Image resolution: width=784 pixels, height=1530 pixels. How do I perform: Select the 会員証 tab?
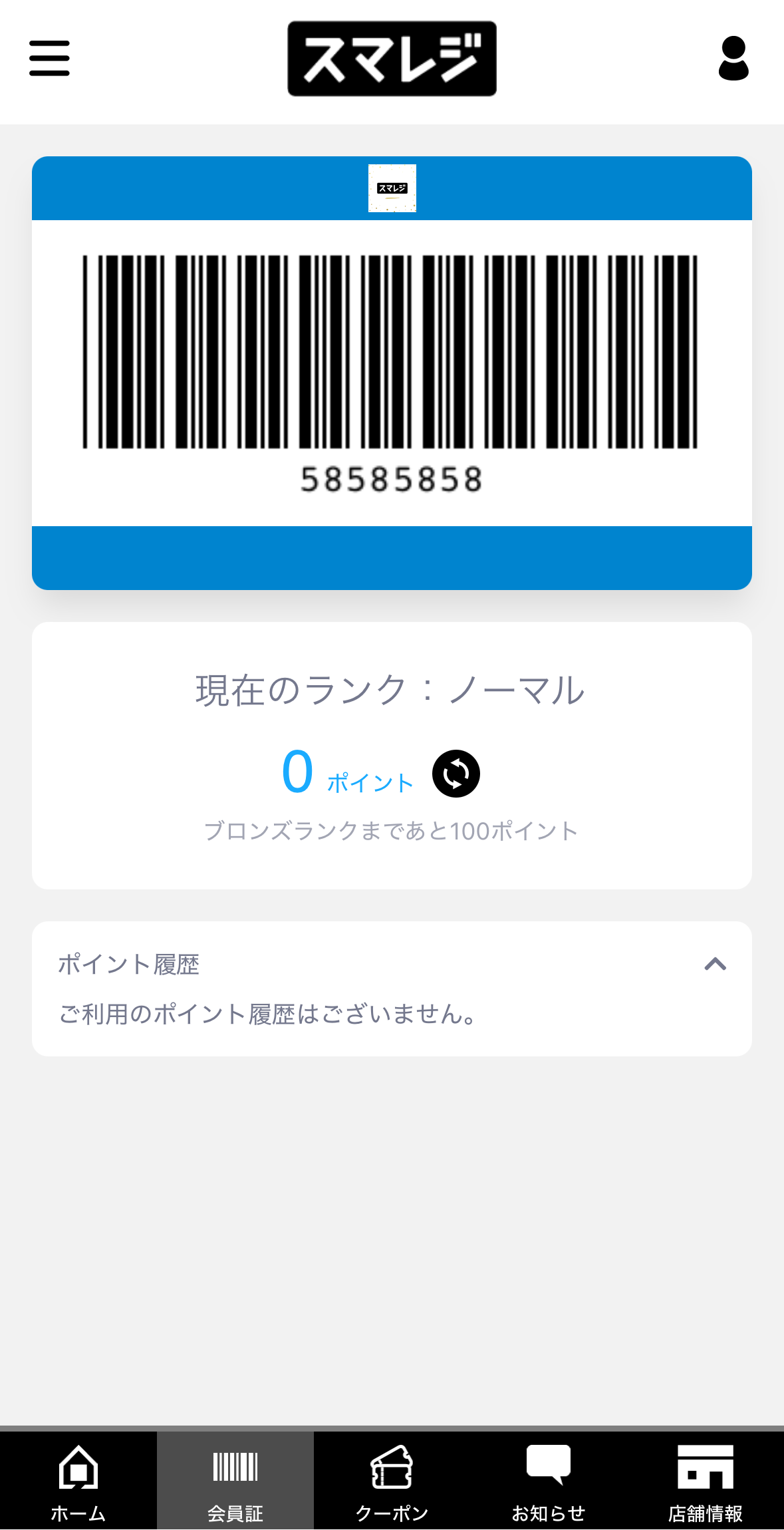(235, 1480)
